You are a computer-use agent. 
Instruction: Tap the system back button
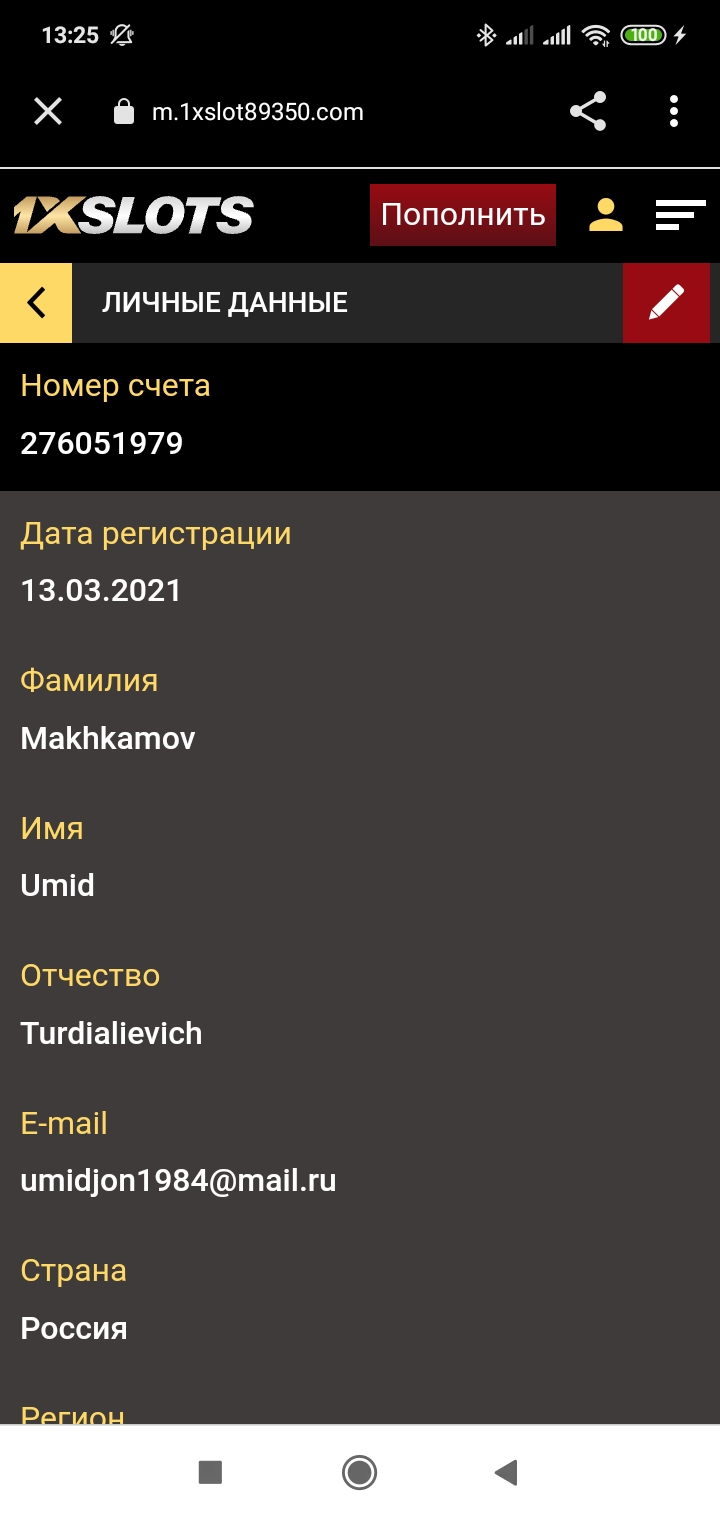(x=507, y=1472)
